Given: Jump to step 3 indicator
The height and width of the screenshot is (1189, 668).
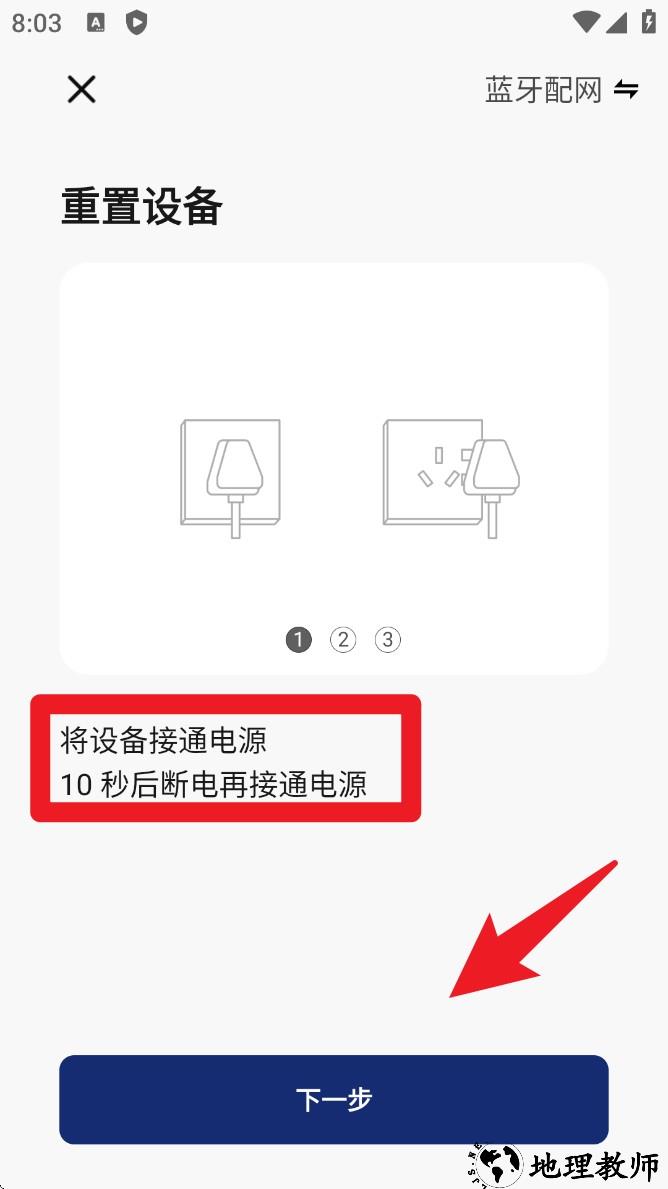Looking at the screenshot, I should (x=388, y=640).
